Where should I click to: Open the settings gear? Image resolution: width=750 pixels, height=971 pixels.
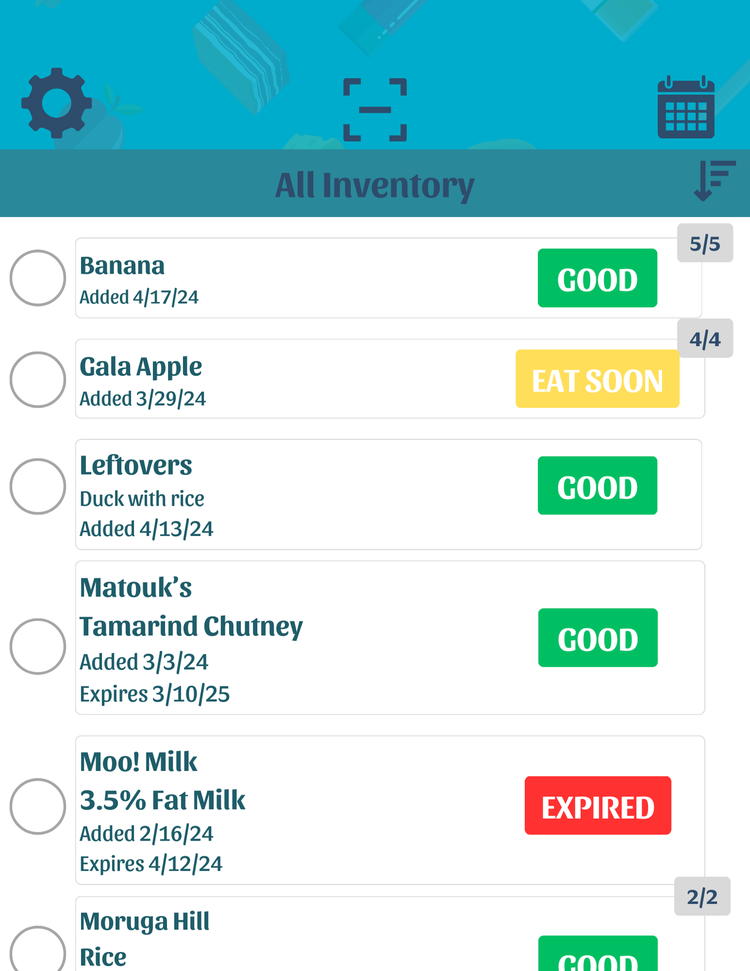click(56, 103)
